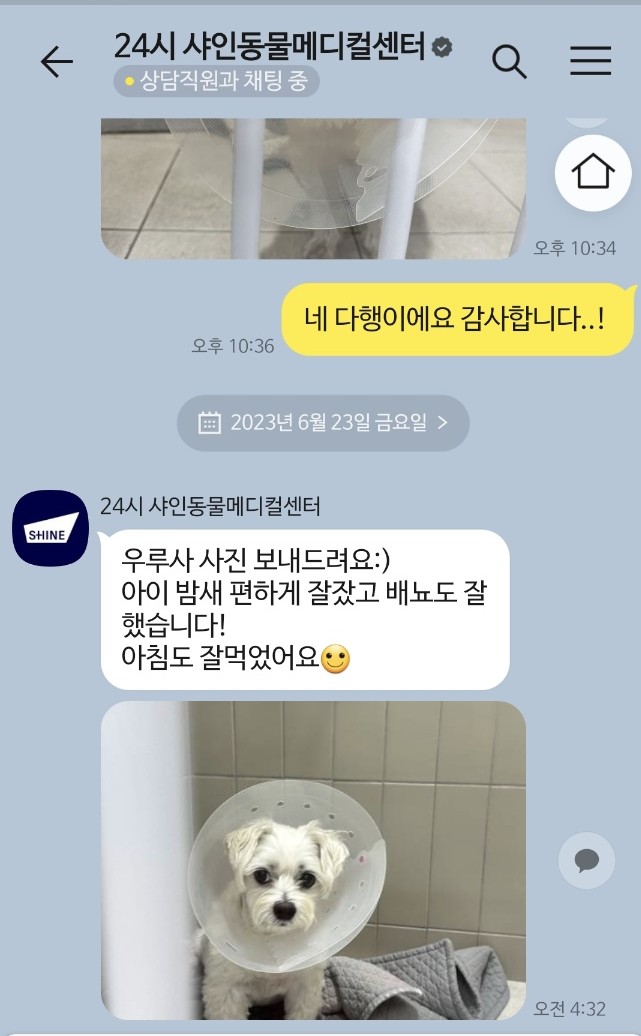Image resolution: width=641 pixels, height=1036 pixels.
Task: View the dog photo sent at 오전 4:32
Action: point(313,860)
